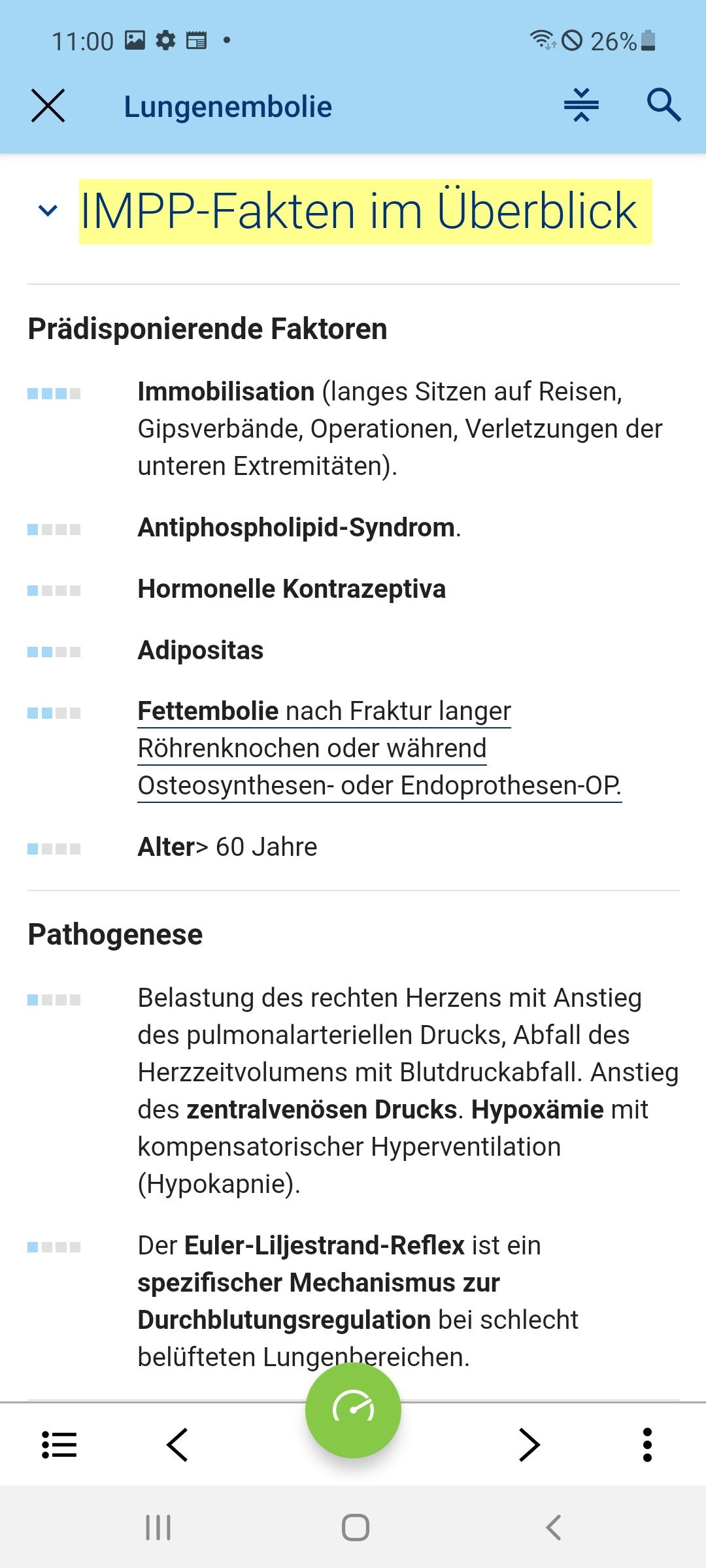
Task: Tap the collapse all sections icon
Action: click(581, 105)
